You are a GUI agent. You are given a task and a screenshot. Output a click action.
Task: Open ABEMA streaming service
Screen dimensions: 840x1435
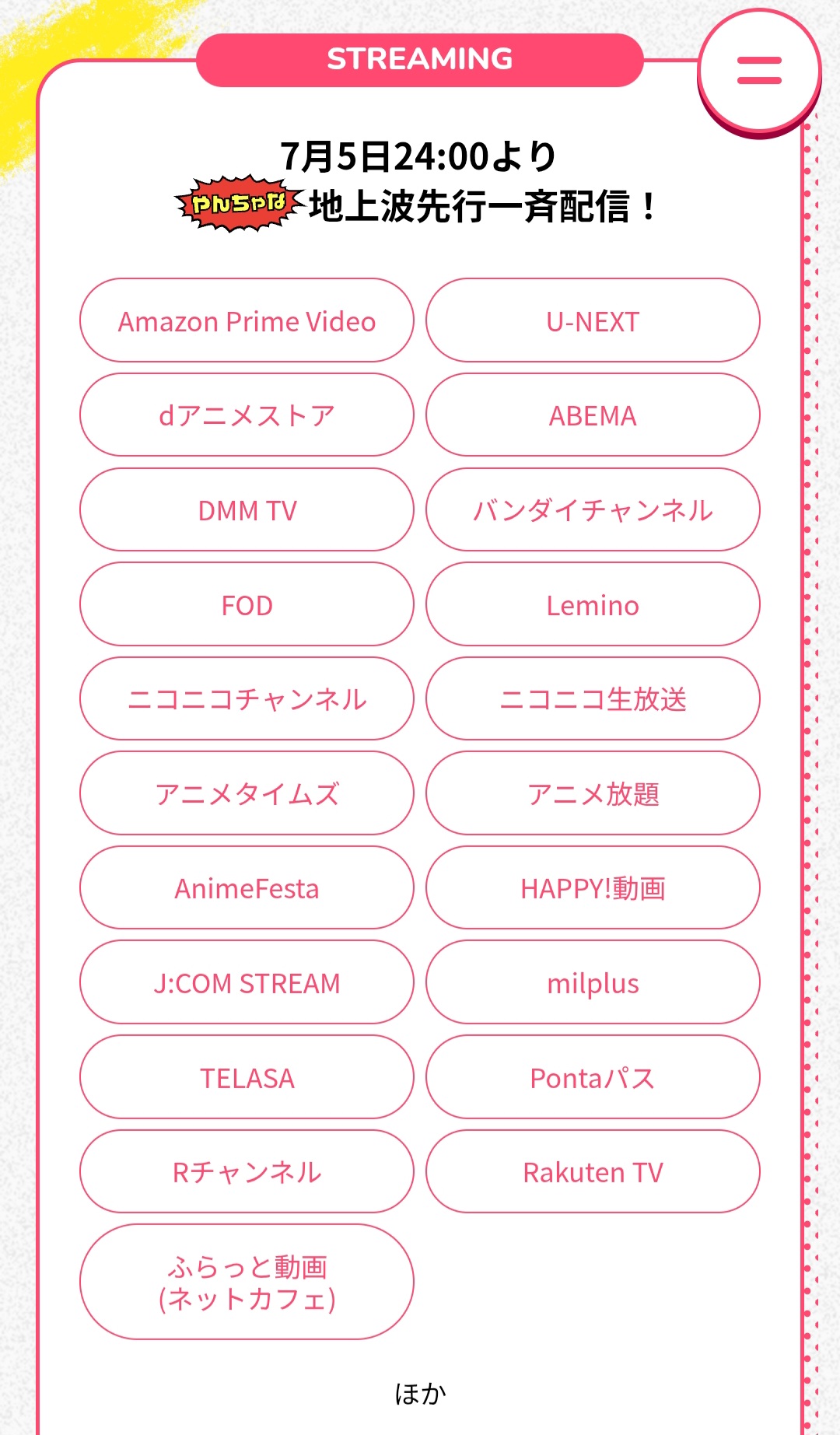coord(593,415)
